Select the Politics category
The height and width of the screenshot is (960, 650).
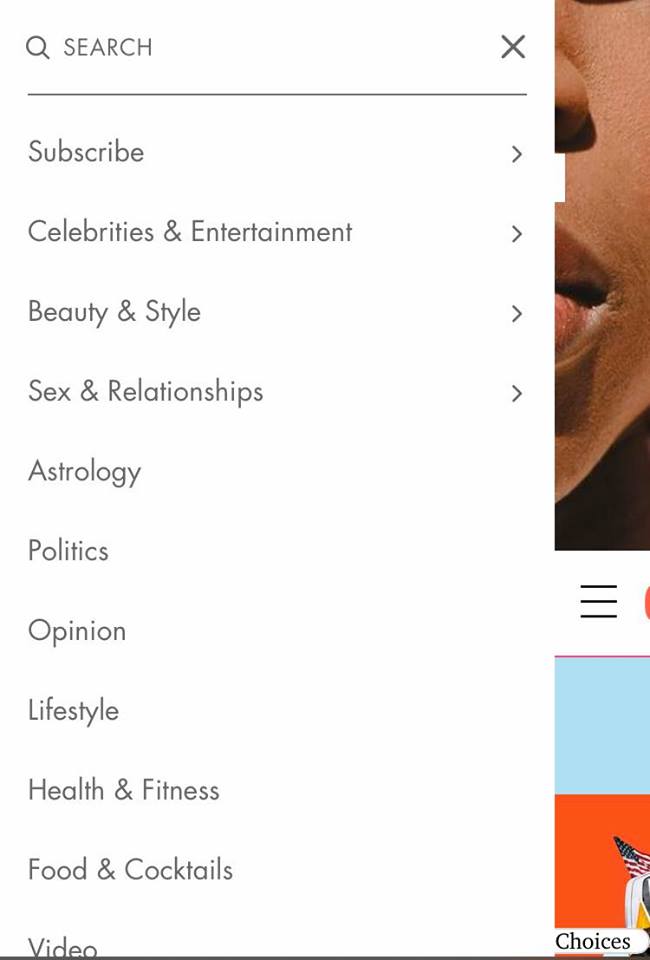[x=68, y=551]
